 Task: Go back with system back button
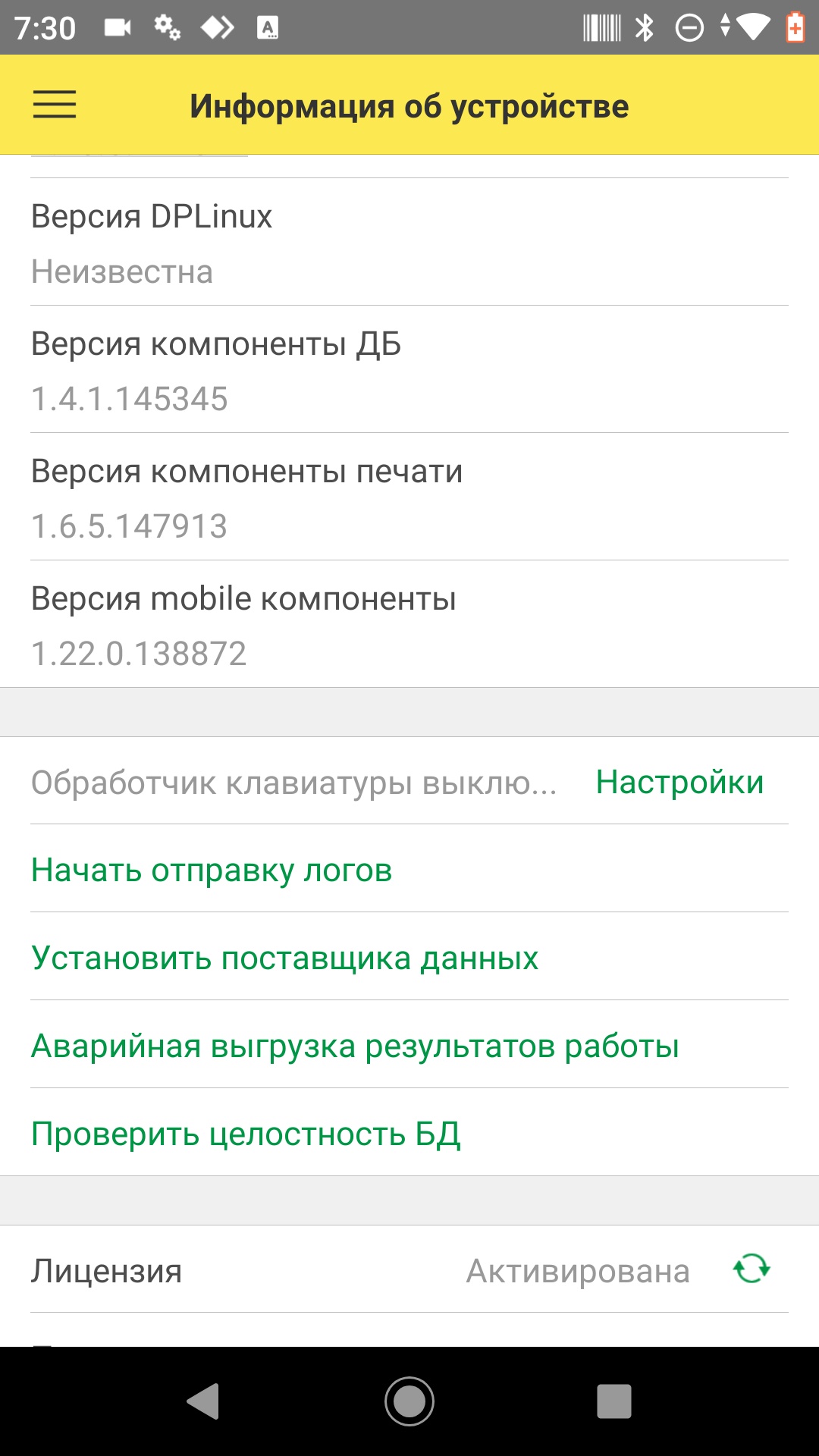tap(204, 1401)
